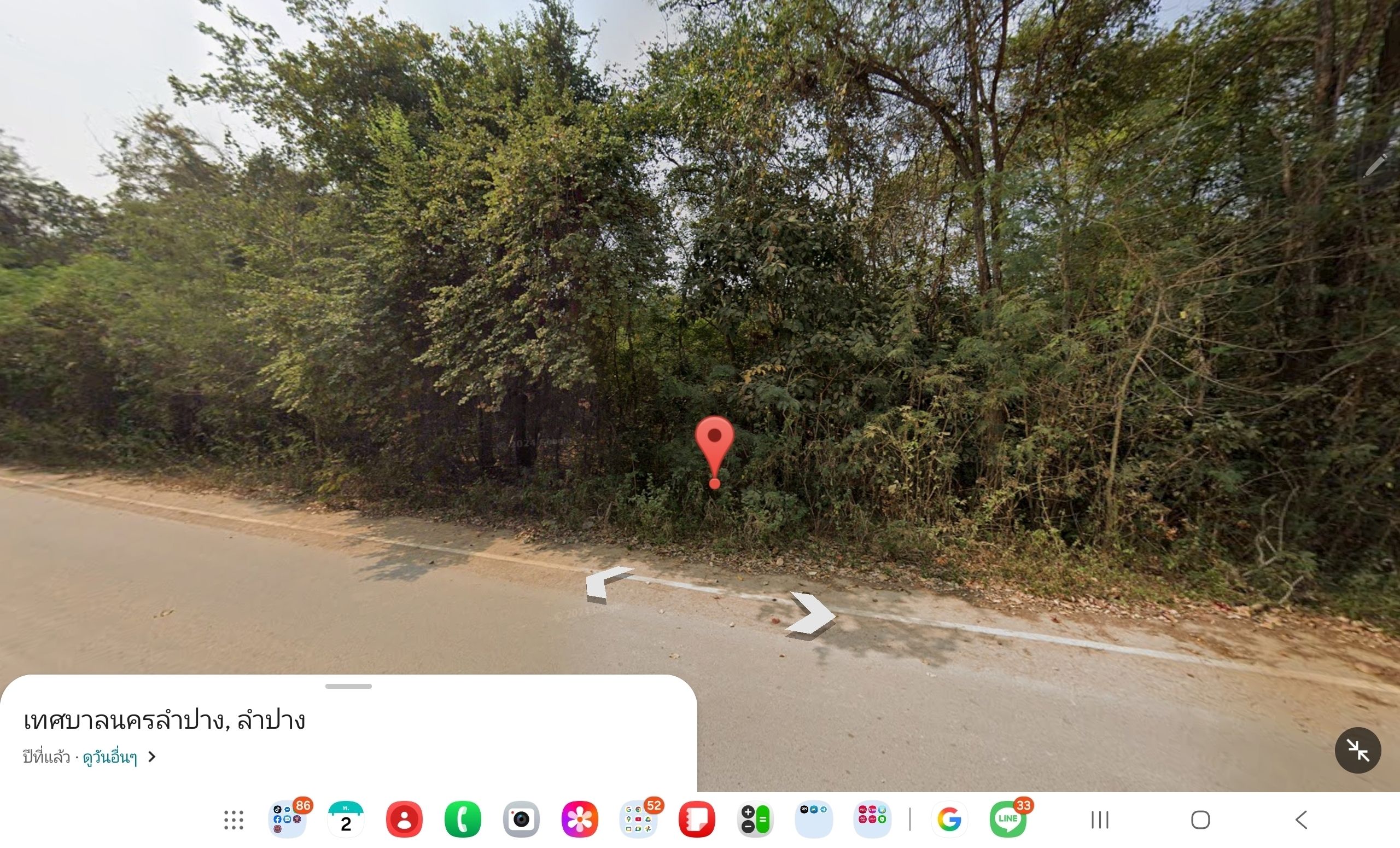The height and width of the screenshot is (848, 1400).
Task: Open LINE with 33 unread badge
Action: click(x=1008, y=820)
